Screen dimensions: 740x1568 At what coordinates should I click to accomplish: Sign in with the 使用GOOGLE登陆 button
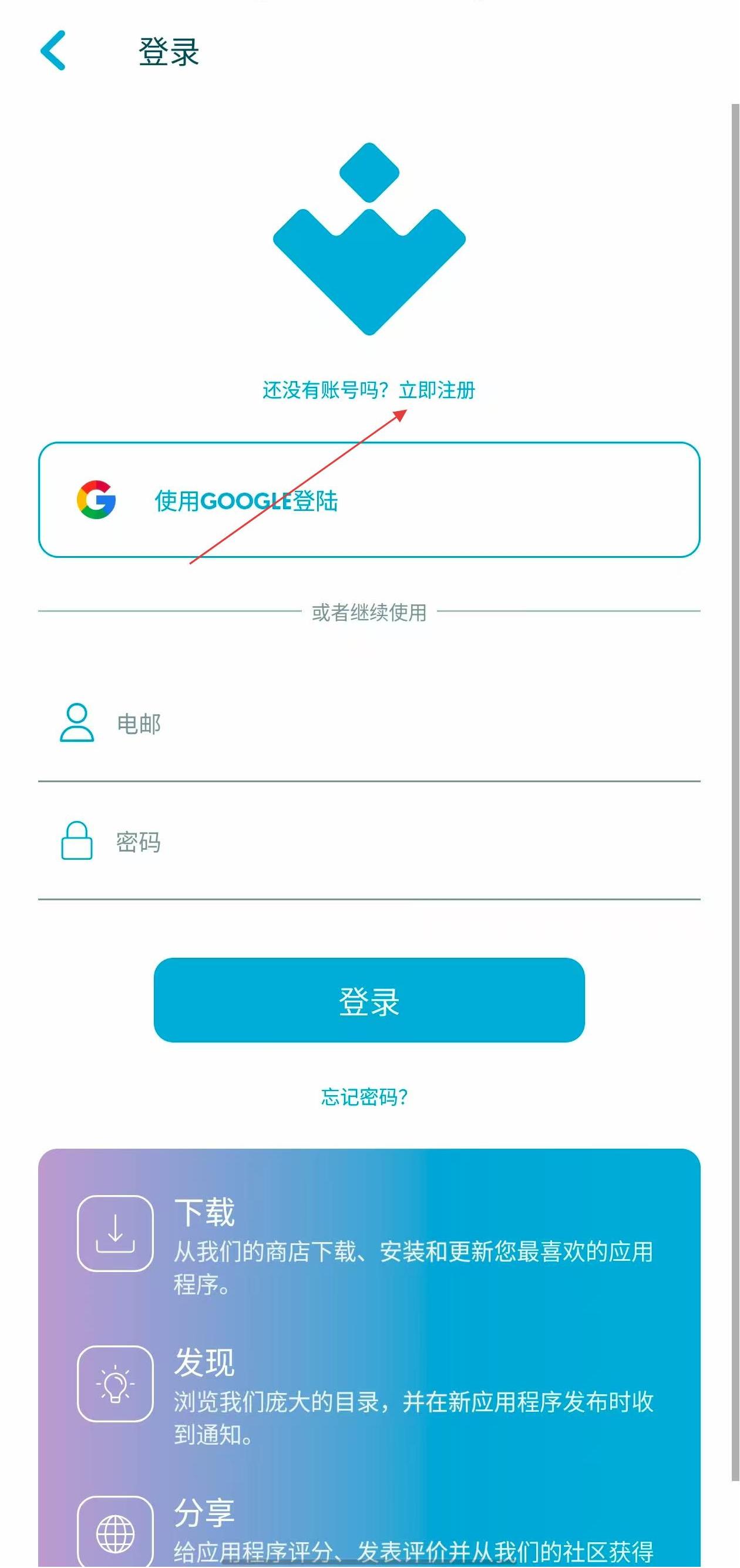[369, 500]
